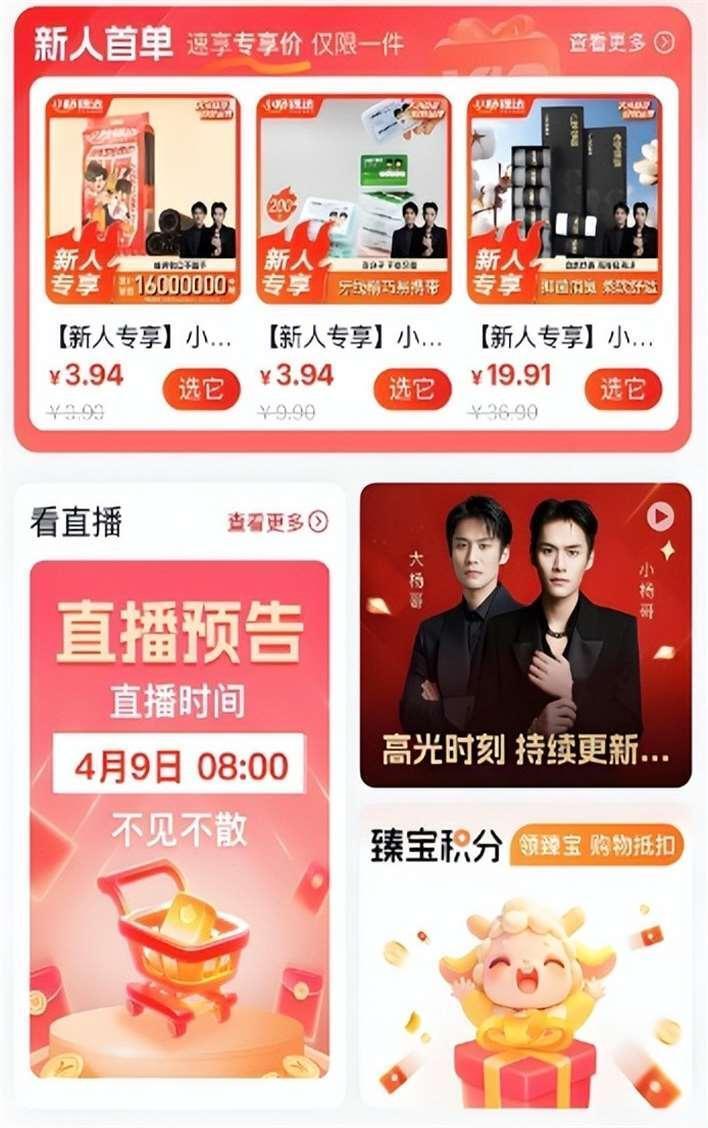Play the 高光时刻 持续更新 video card
This screenshot has width=708, height=1128.
coord(525,635)
